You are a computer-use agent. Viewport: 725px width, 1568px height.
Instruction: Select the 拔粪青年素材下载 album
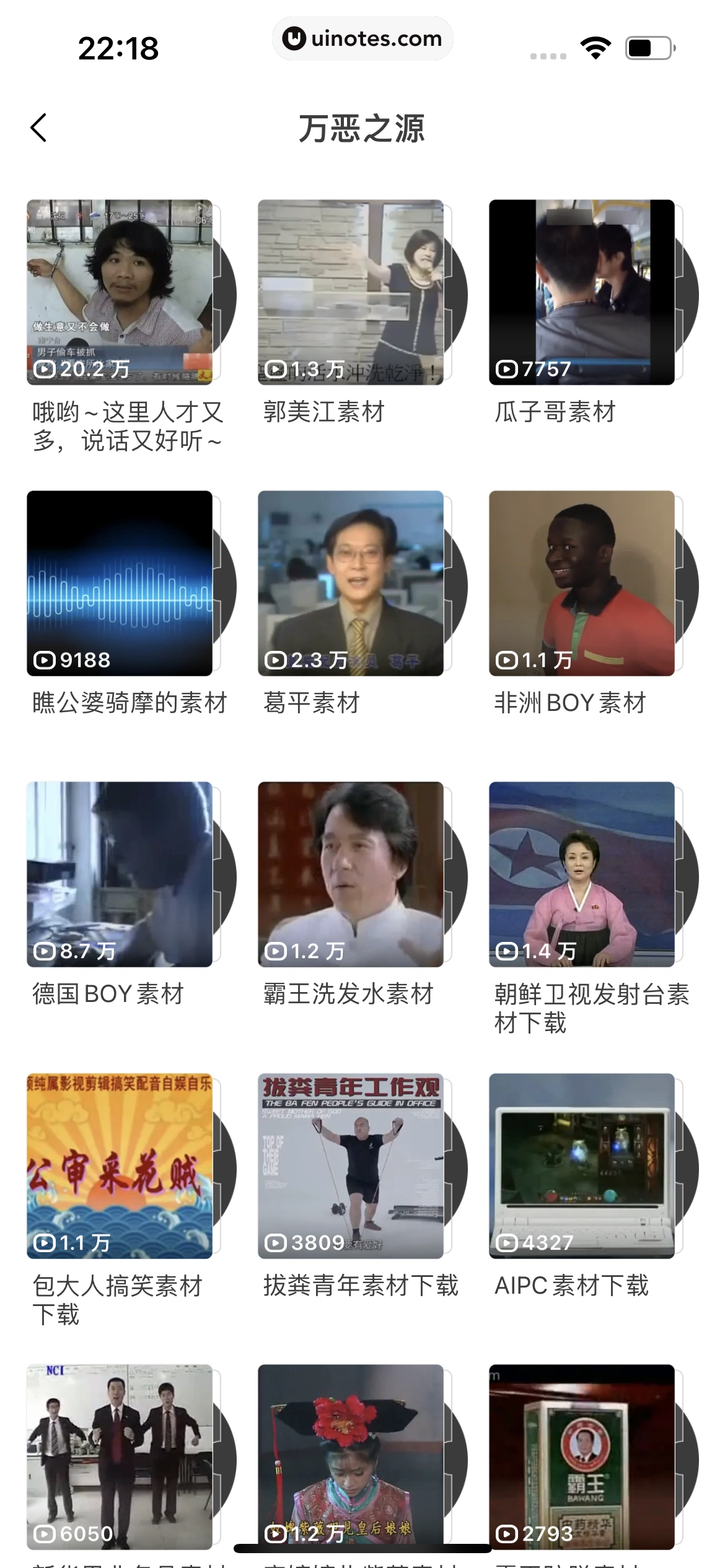tap(351, 1165)
